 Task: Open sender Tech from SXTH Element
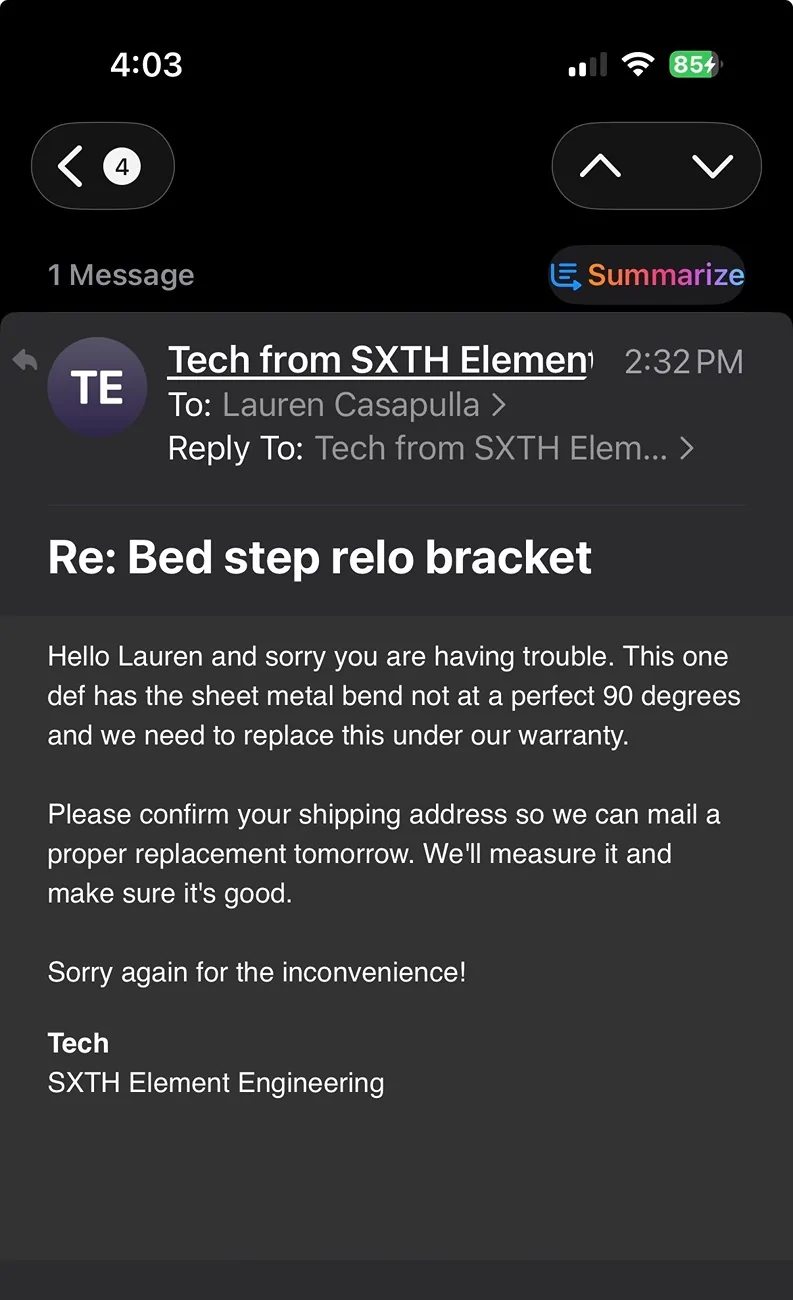[x=379, y=360]
